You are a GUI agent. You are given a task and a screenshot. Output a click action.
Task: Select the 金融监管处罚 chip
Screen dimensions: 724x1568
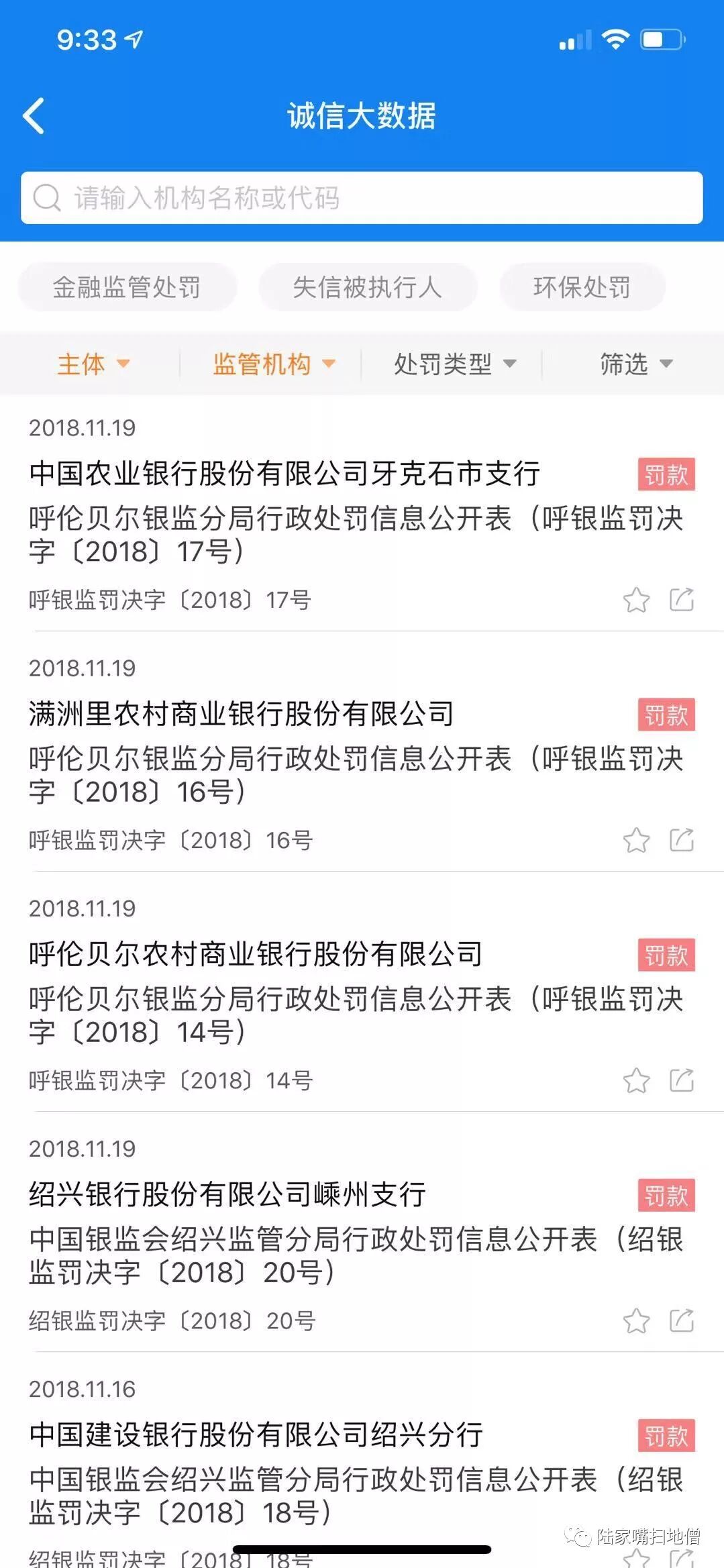click(127, 287)
